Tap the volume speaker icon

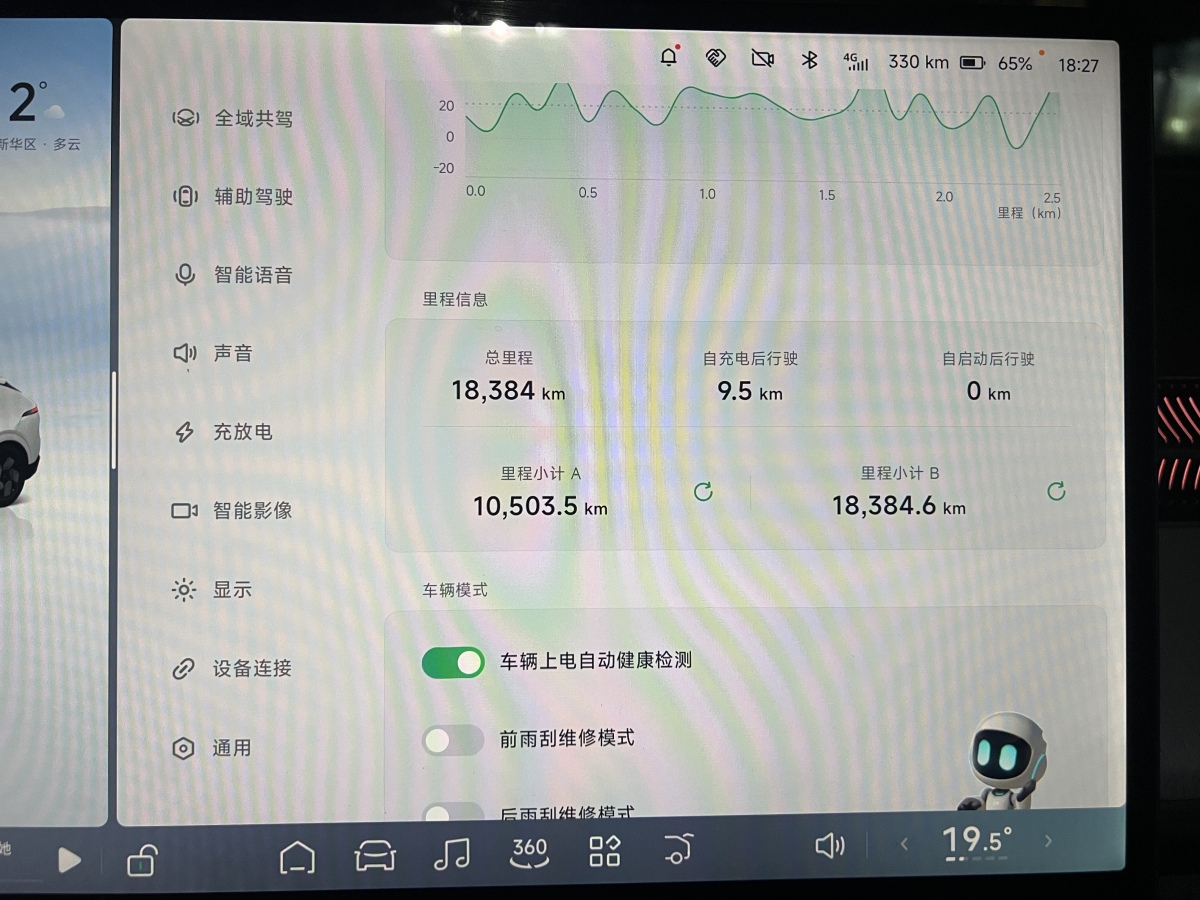coord(830,846)
